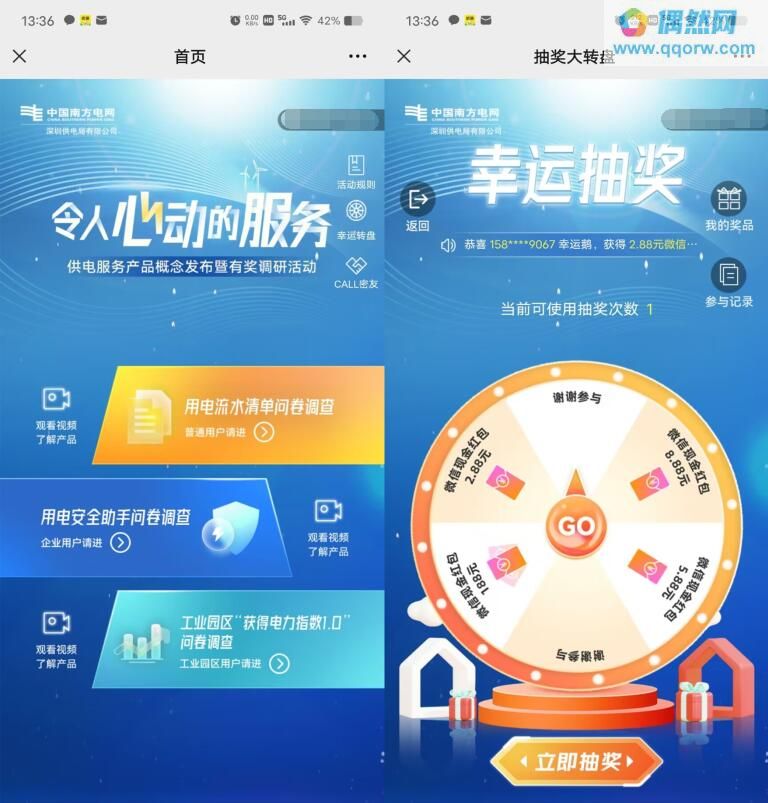The width and height of the screenshot is (768, 803).
Task: Close the 首页 page
Action: tap(20, 56)
